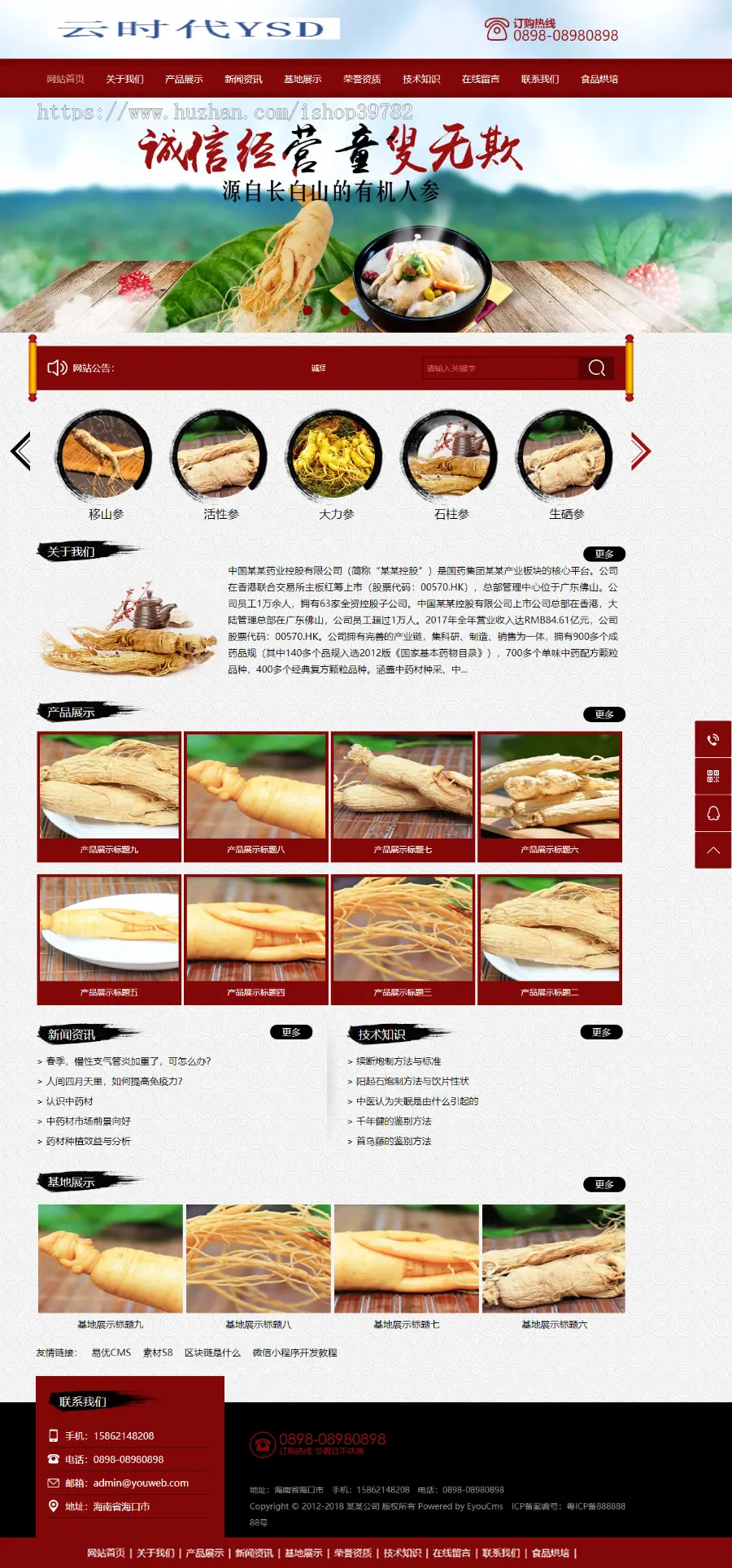This screenshot has width=732, height=1568.
Task: Open 新闻资讯 in the top navigation
Action: pyautogui.click(x=243, y=79)
